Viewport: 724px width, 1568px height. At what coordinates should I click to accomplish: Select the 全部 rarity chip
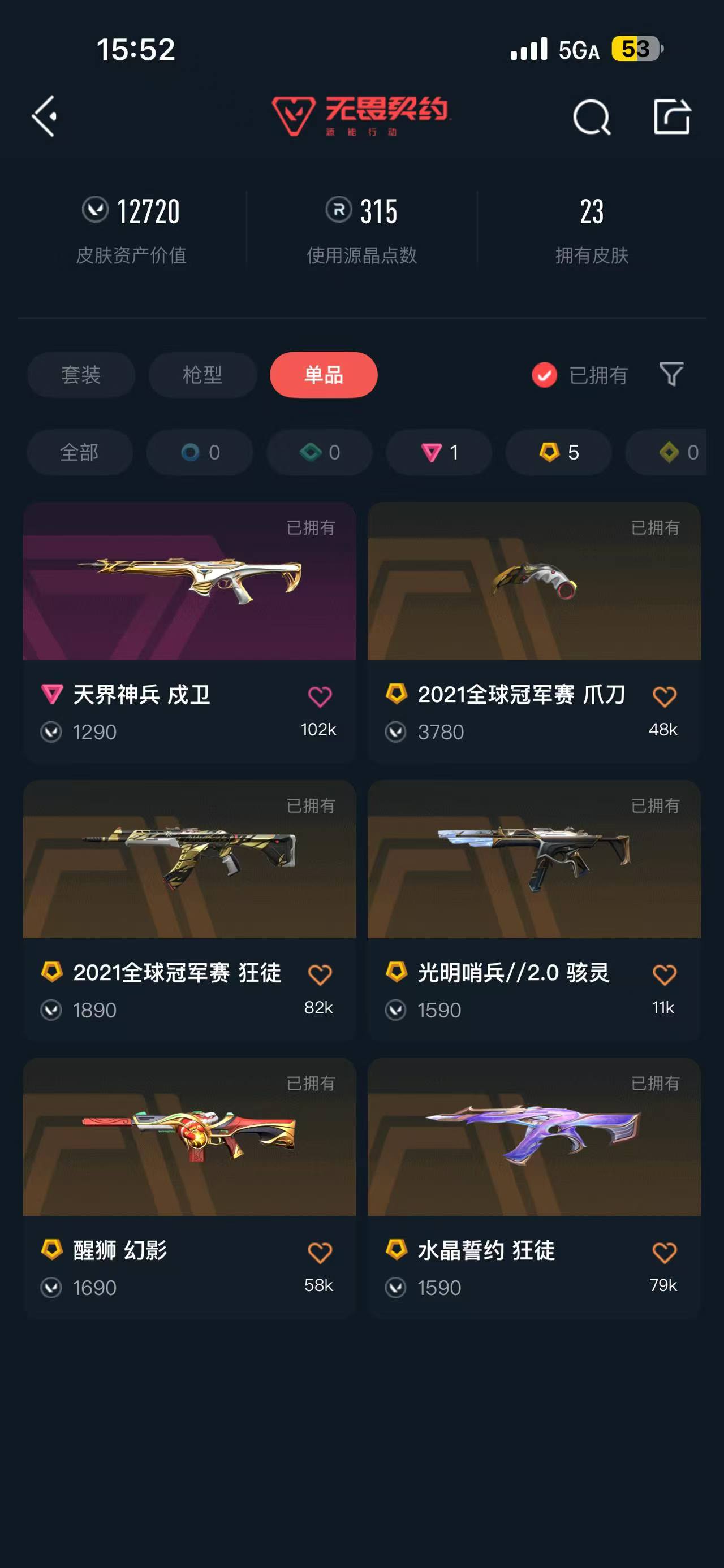click(79, 452)
